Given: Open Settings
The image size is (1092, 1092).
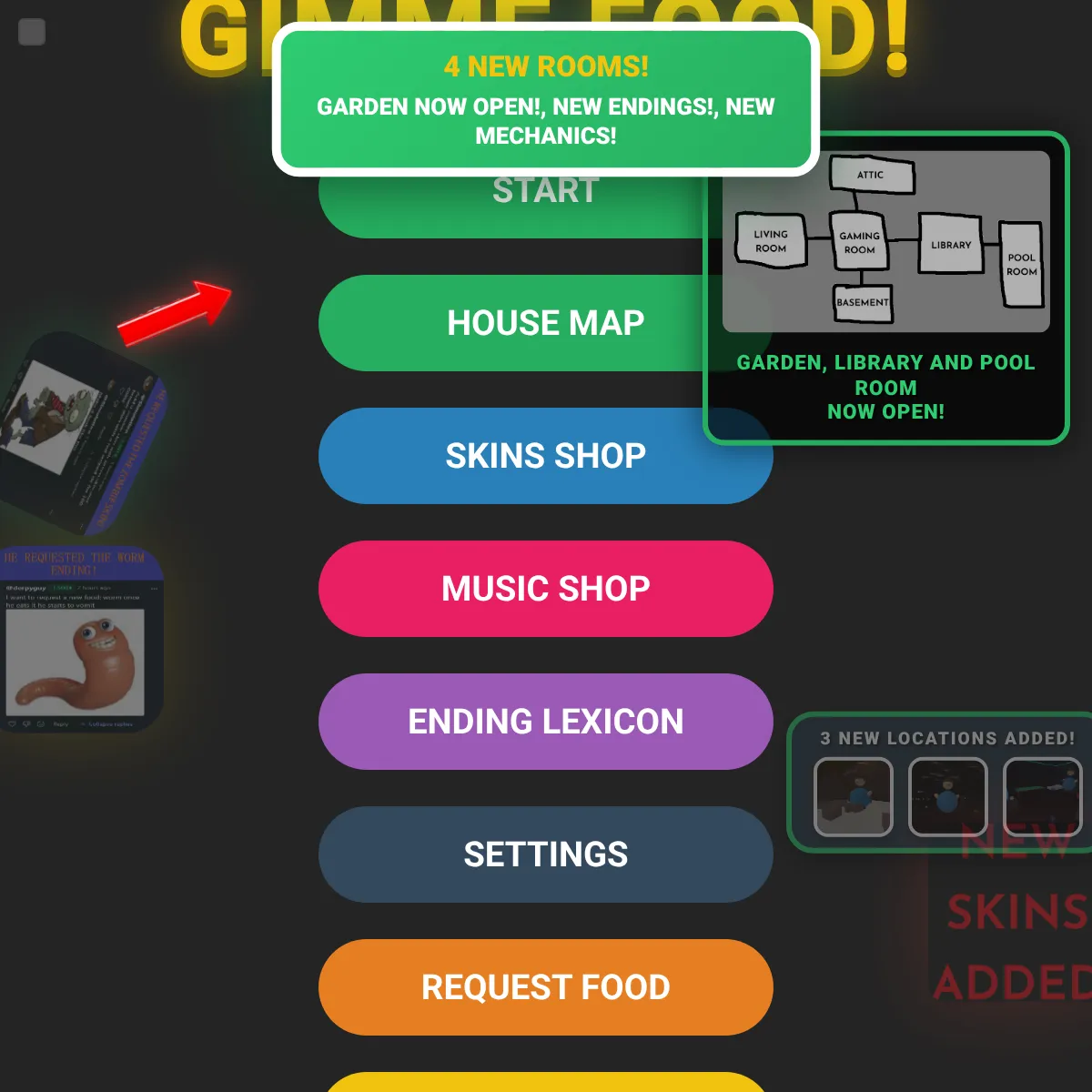Looking at the screenshot, I should [x=545, y=854].
